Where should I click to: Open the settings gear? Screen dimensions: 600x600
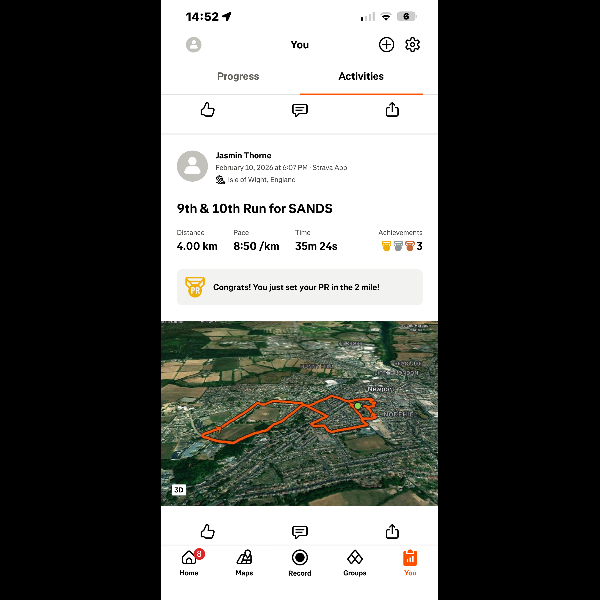(412, 45)
